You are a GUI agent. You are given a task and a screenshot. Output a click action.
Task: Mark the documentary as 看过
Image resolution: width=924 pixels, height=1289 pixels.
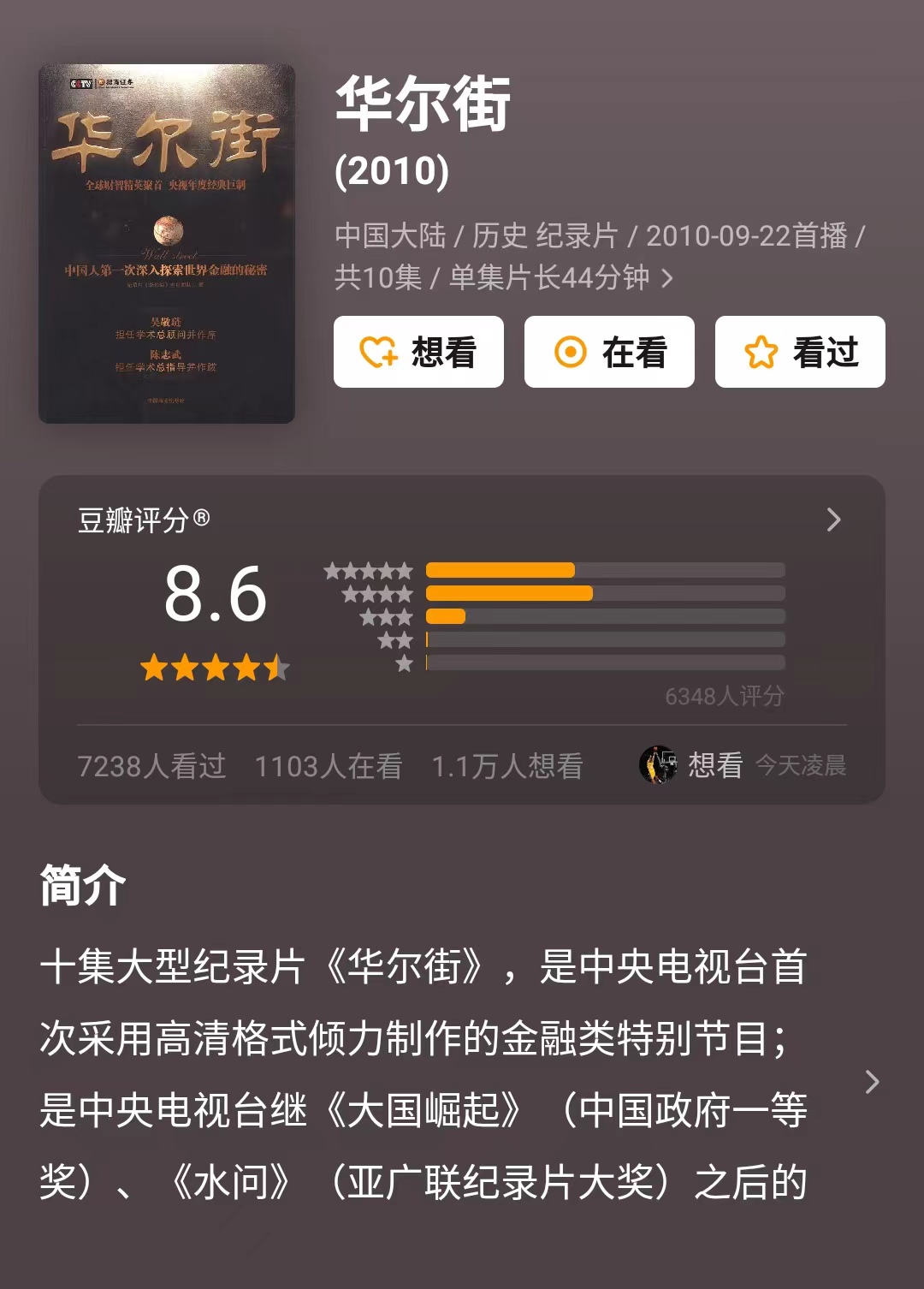800,352
